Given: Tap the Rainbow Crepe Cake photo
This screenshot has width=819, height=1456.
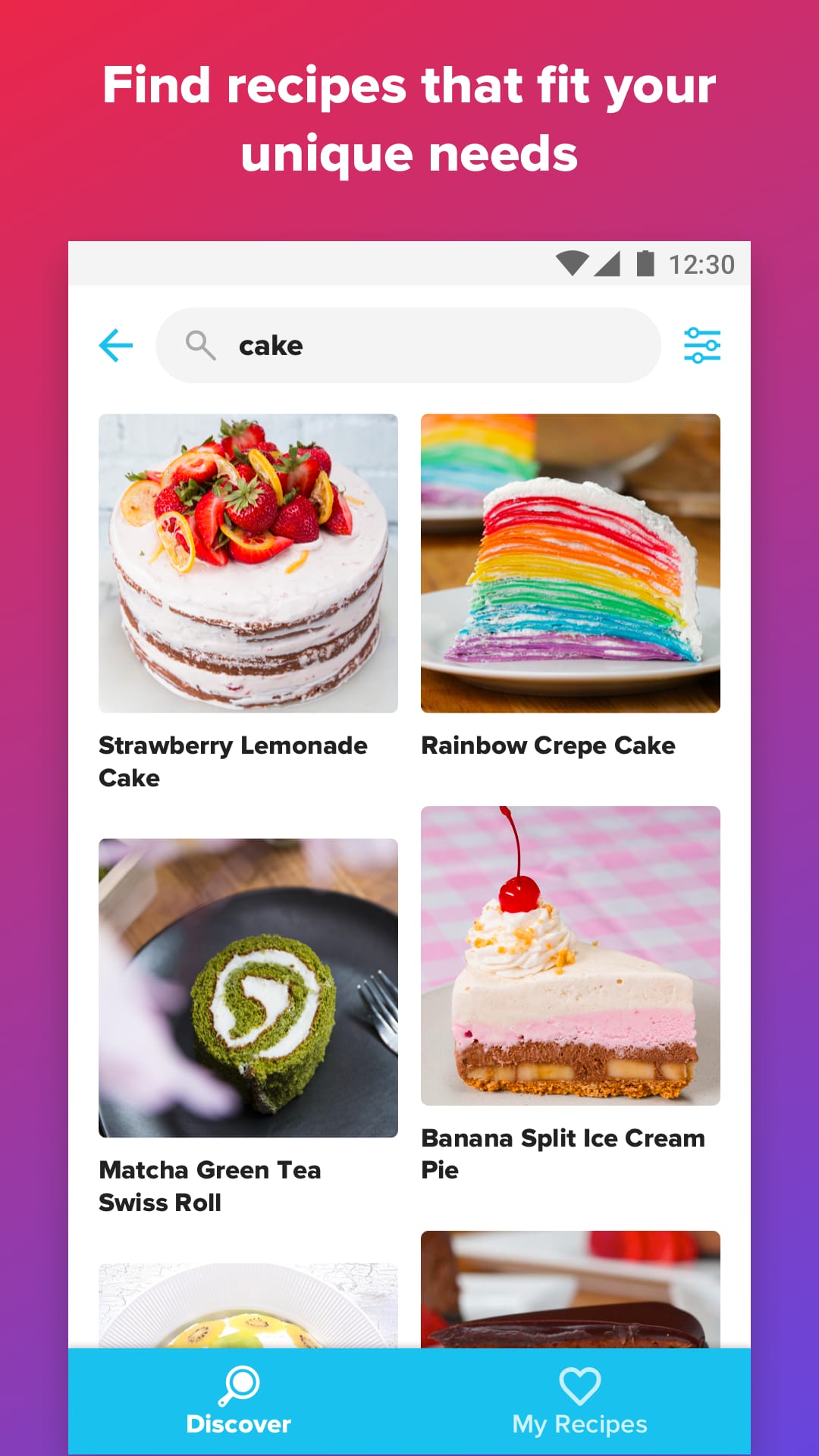Looking at the screenshot, I should tap(569, 563).
